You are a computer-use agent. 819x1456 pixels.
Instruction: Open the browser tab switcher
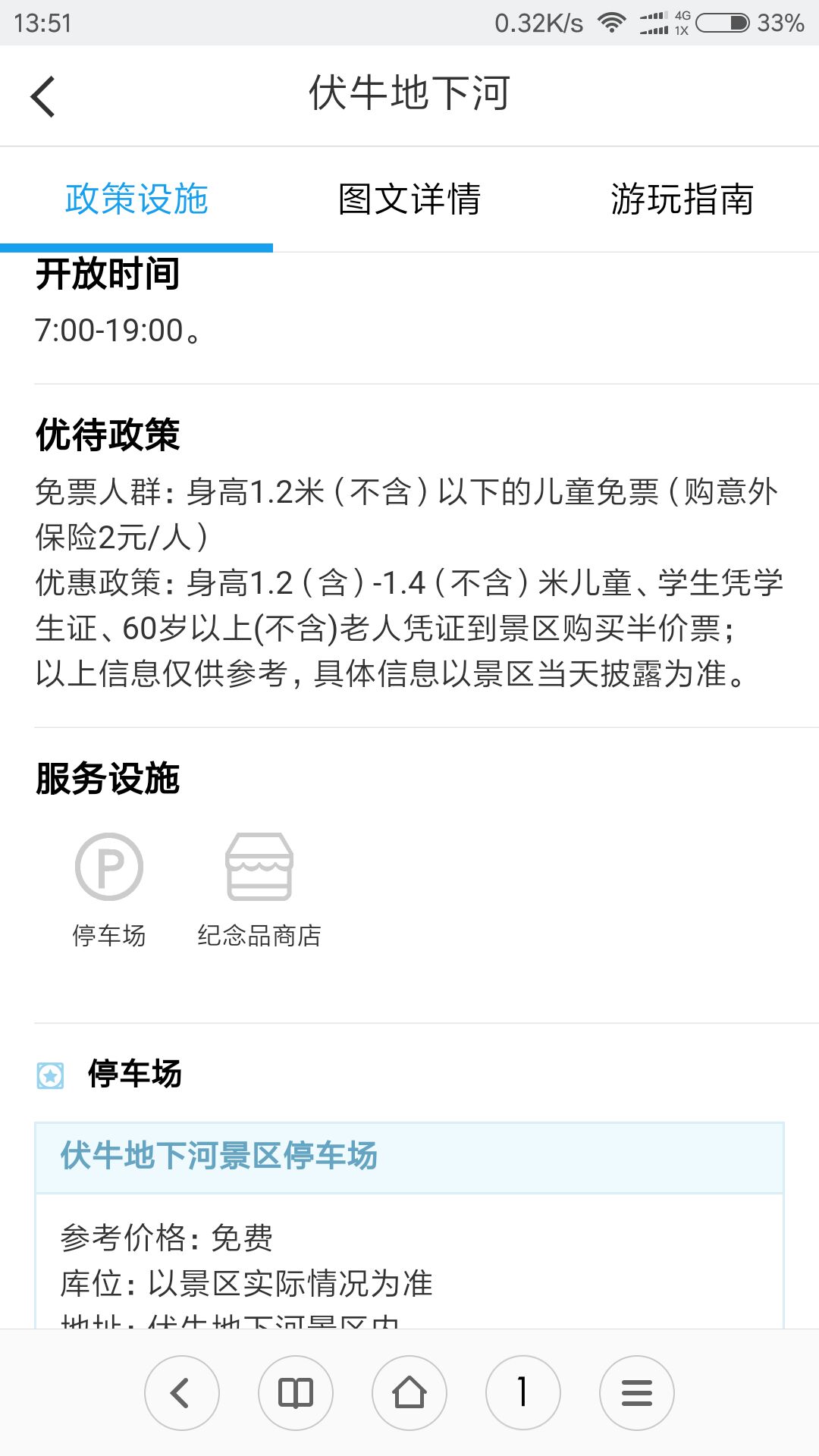click(x=523, y=1393)
